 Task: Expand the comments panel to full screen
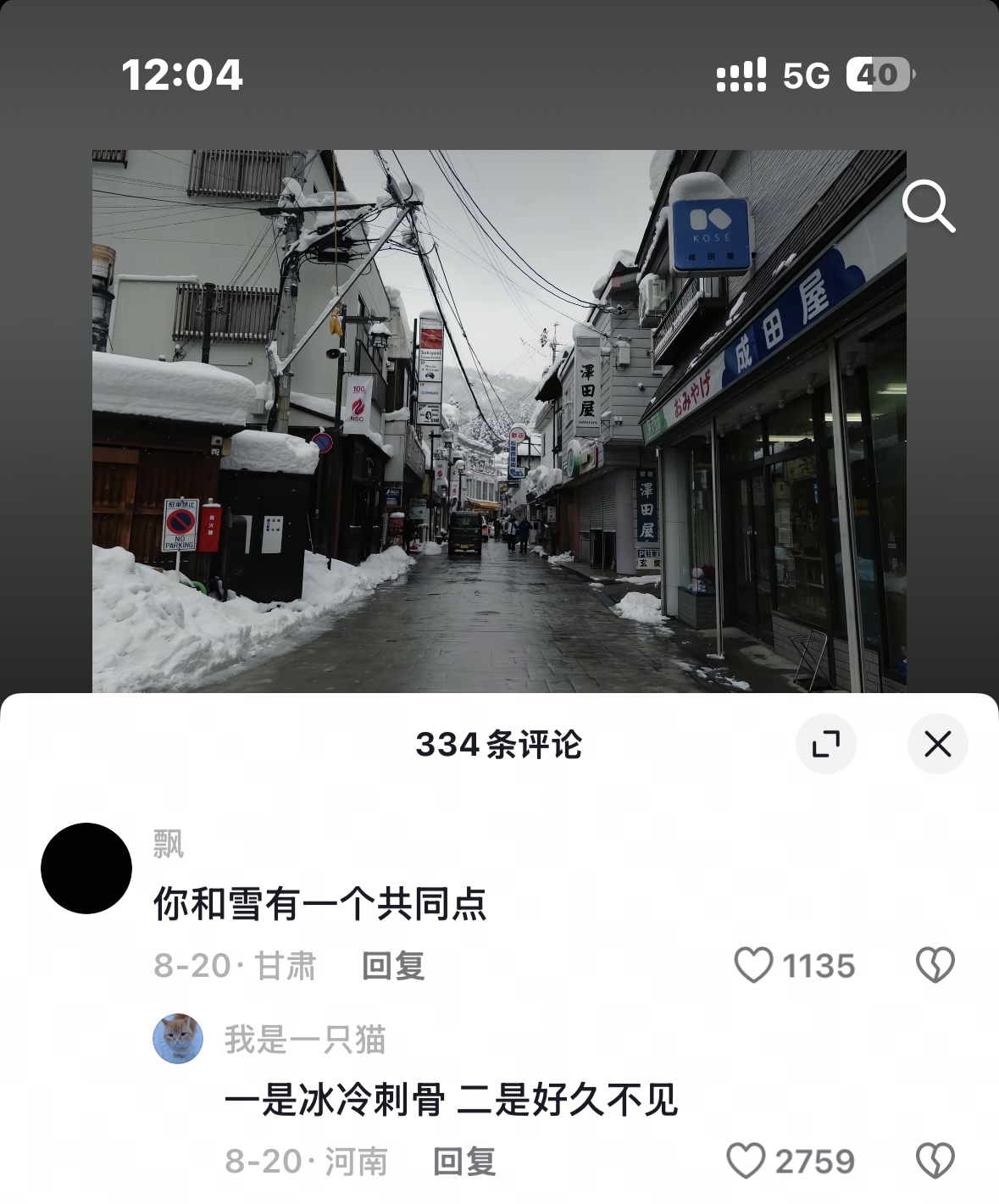click(825, 745)
